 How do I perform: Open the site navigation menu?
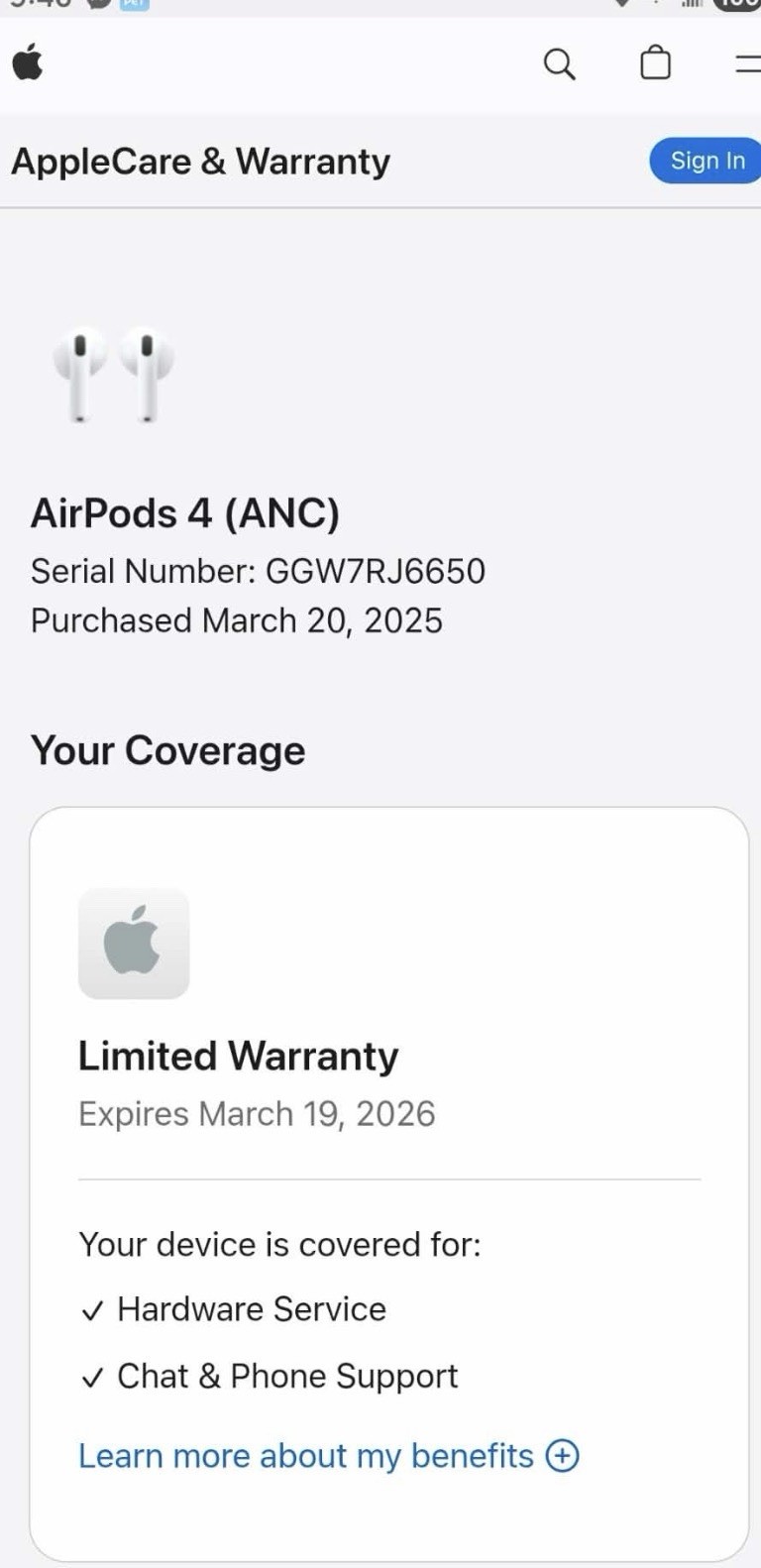coord(748,65)
